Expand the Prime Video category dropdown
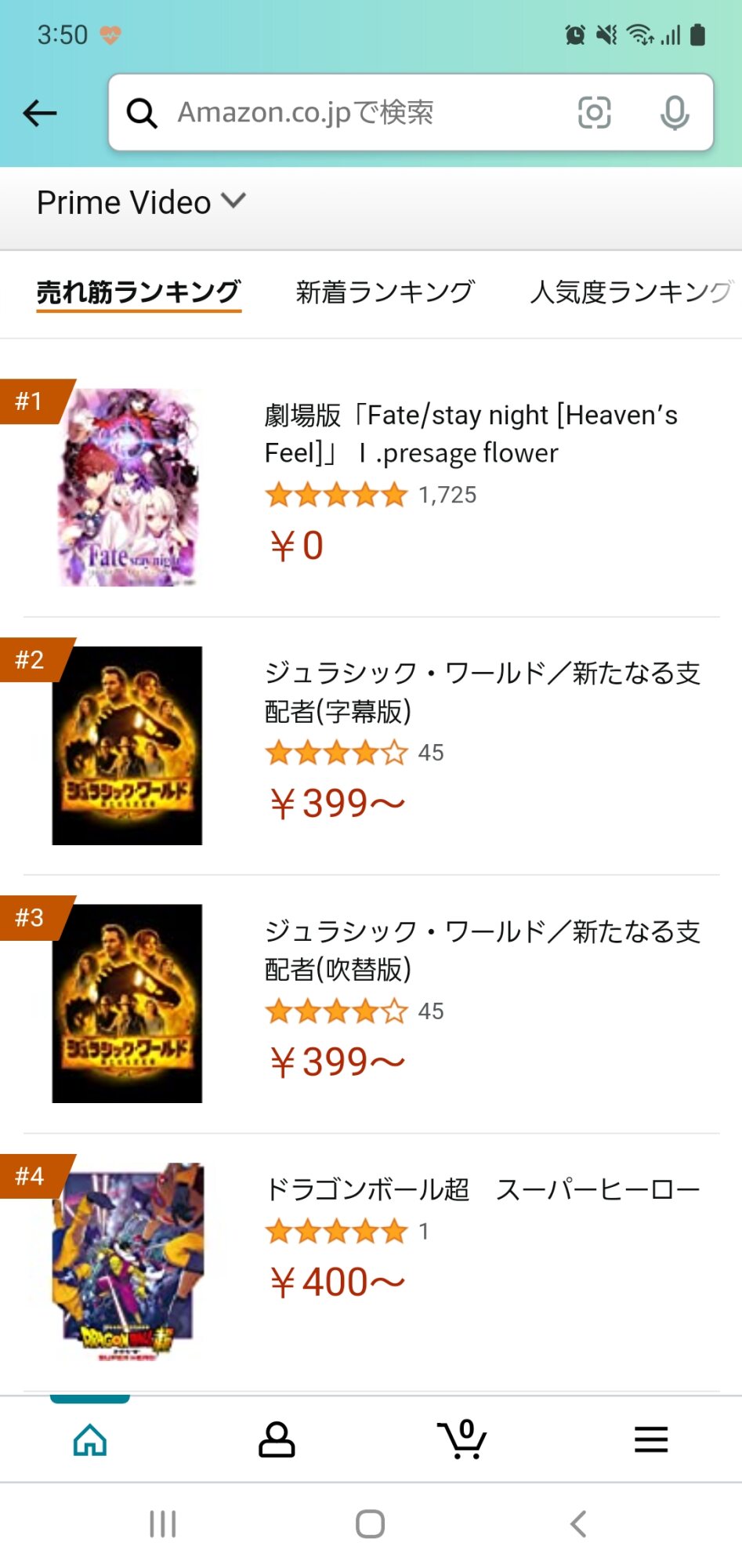The height and width of the screenshot is (1568, 742). click(x=141, y=203)
